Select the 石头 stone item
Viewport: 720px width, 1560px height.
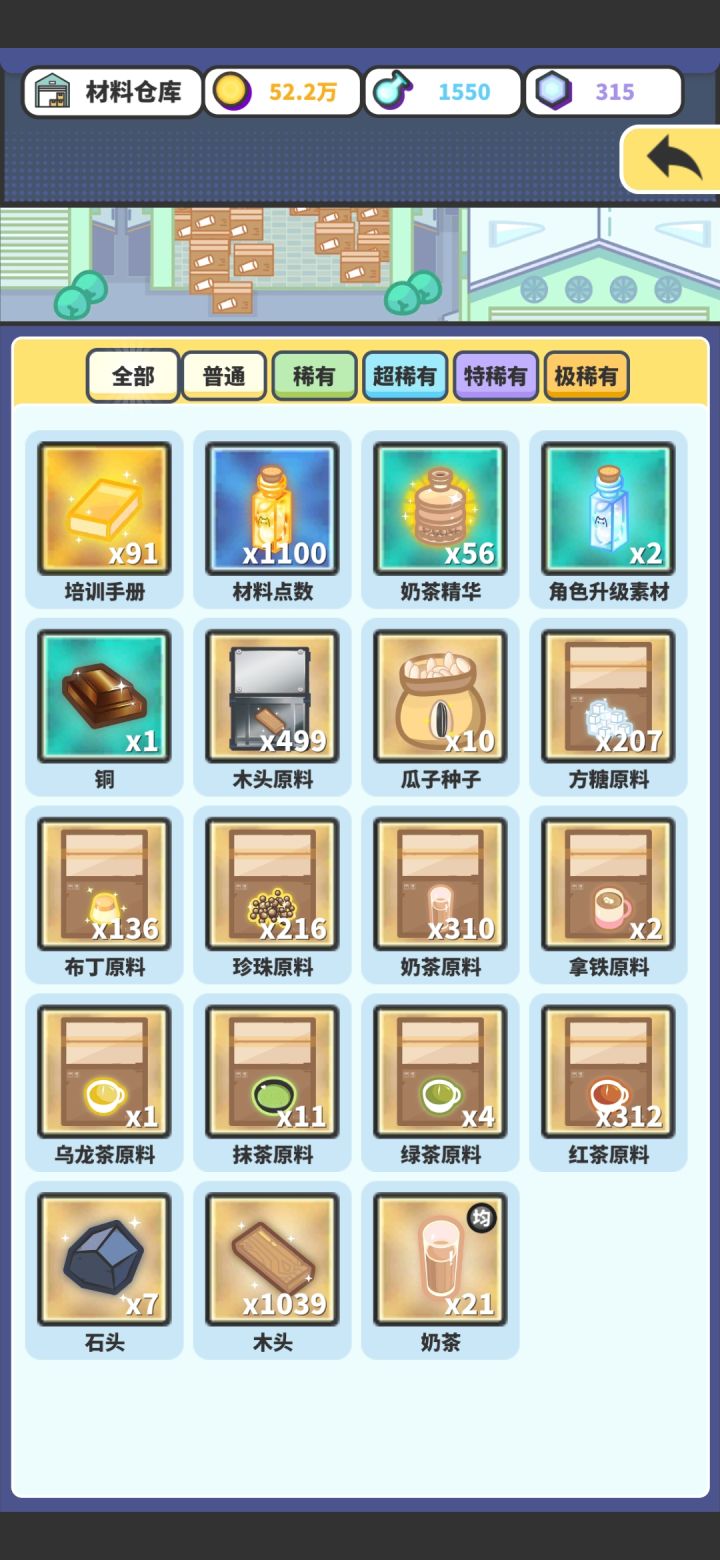tap(104, 1258)
